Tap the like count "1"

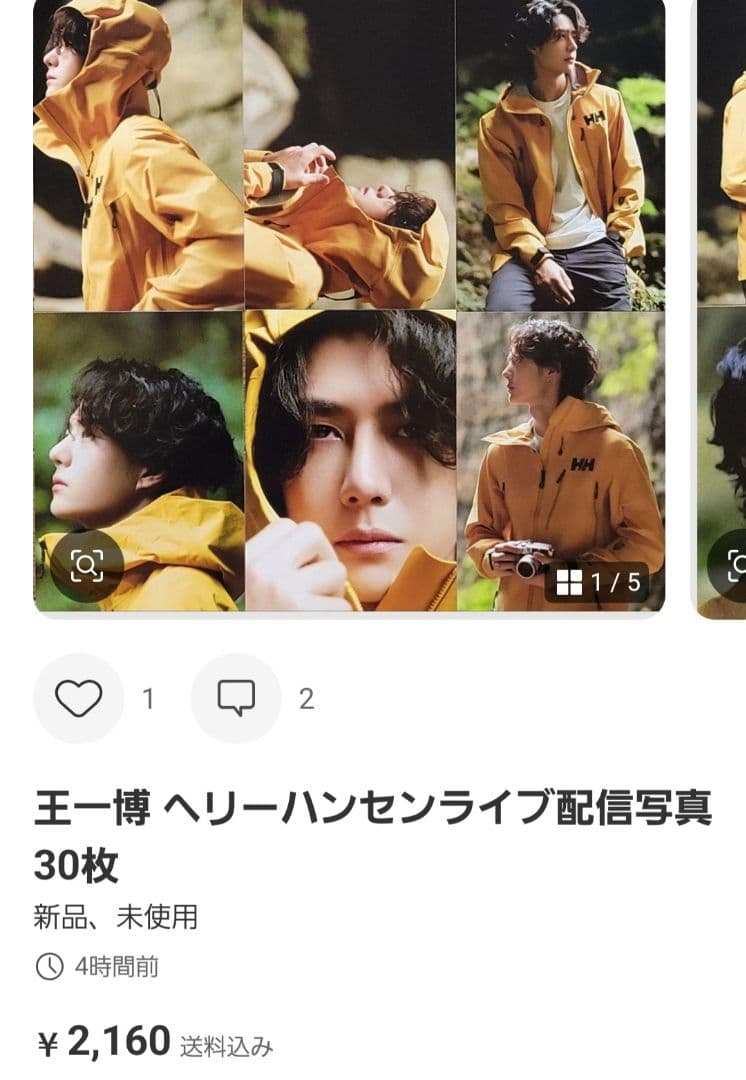[x=148, y=698]
